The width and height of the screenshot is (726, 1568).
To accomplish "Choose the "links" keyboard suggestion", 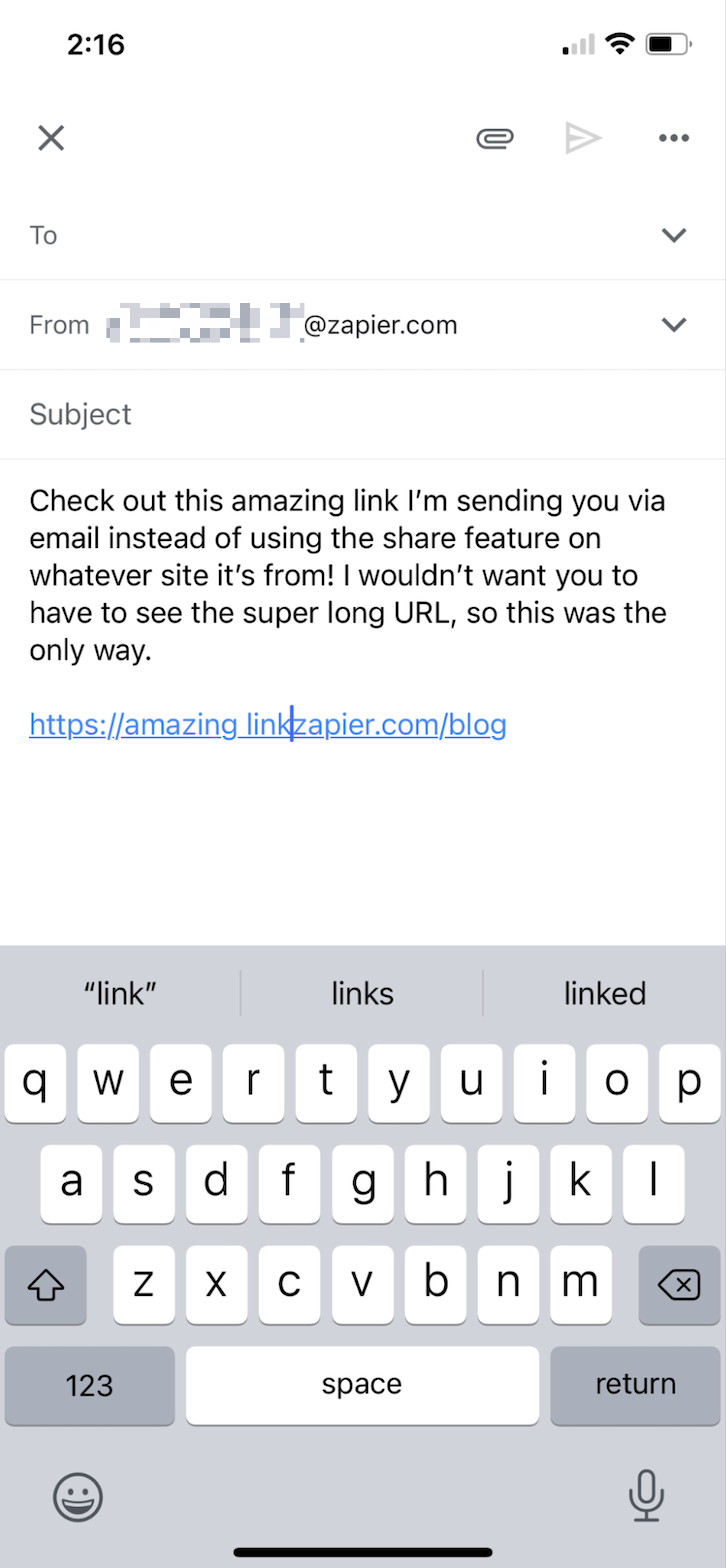I will [362, 993].
